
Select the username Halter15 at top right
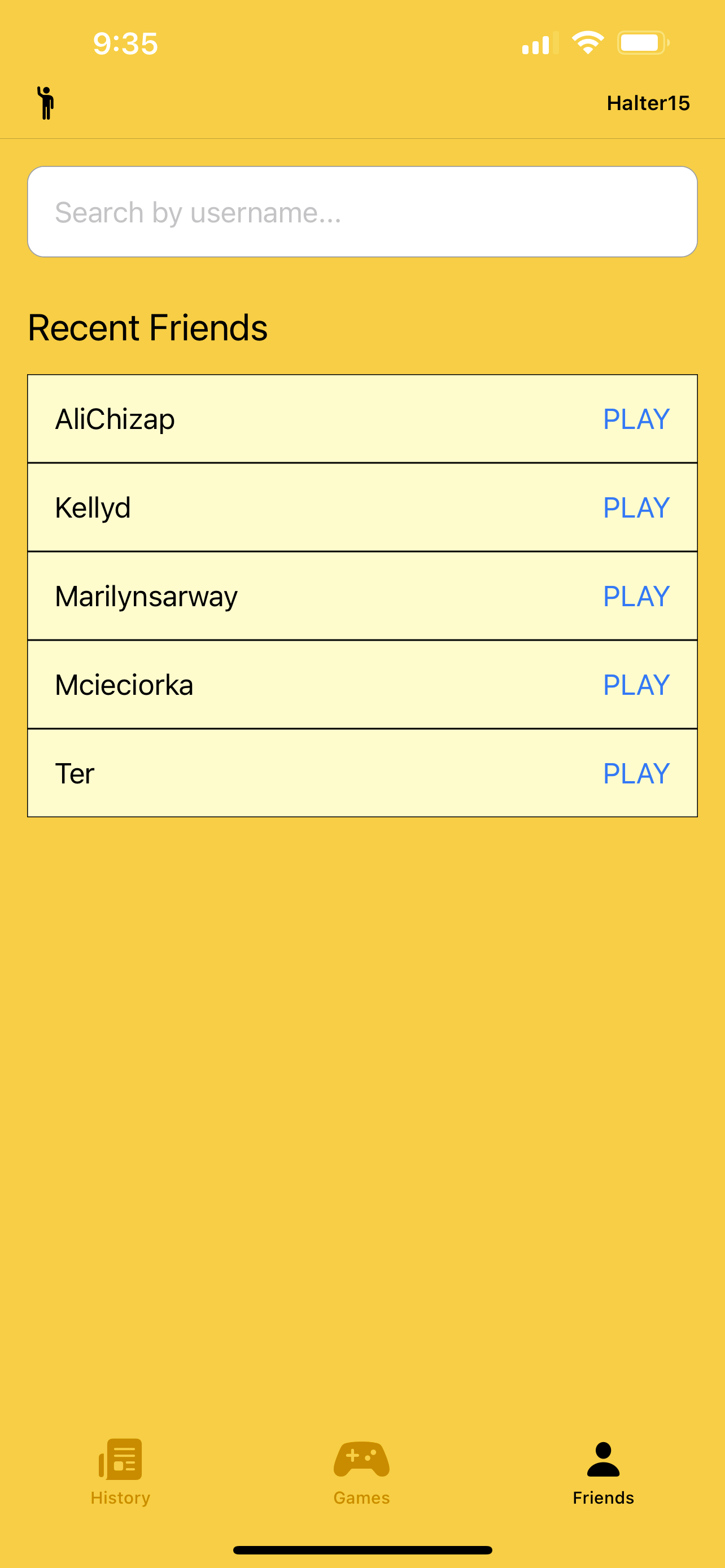(x=649, y=102)
